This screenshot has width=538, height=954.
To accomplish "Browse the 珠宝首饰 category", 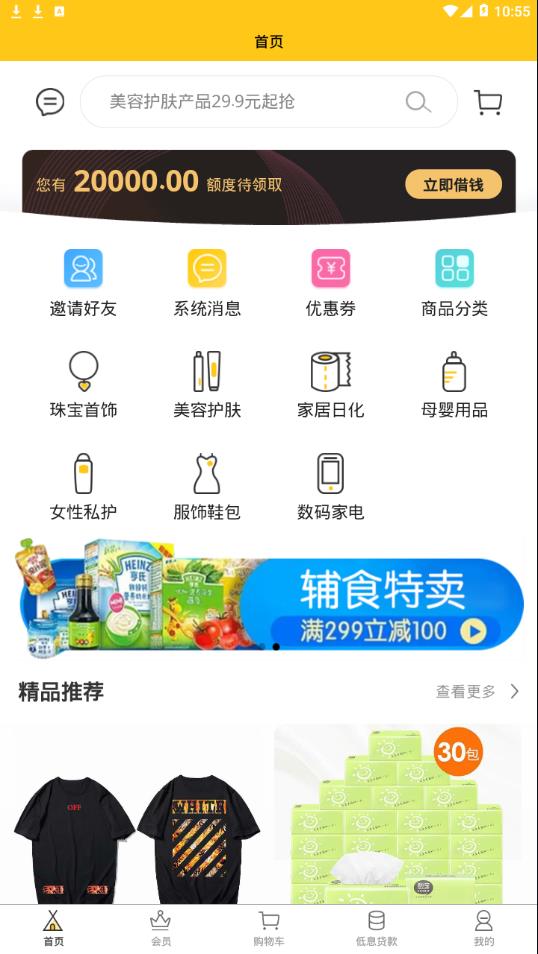I will [83, 385].
